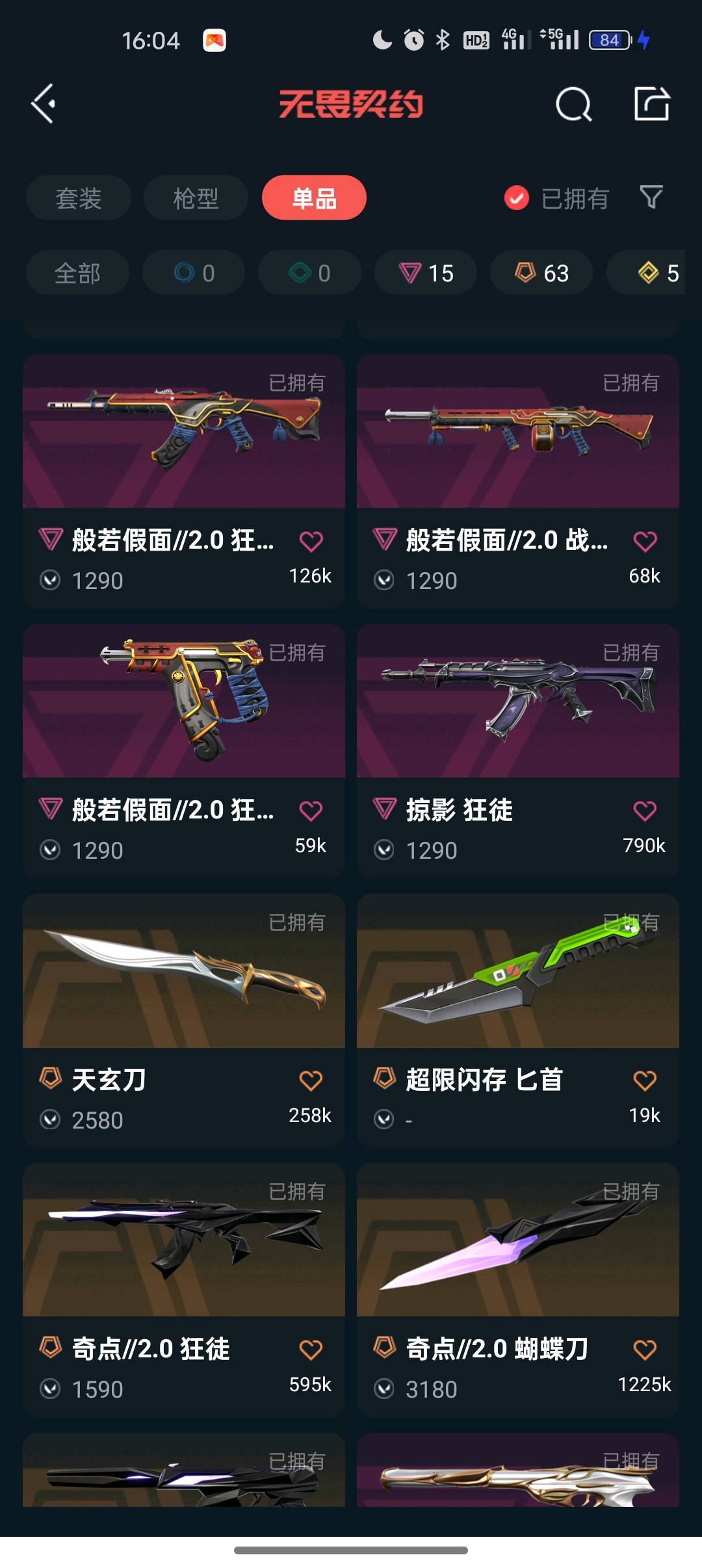This screenshot has height=1568, width=702.
Task: Switch to the 枪型 tab
Action: 196,198
